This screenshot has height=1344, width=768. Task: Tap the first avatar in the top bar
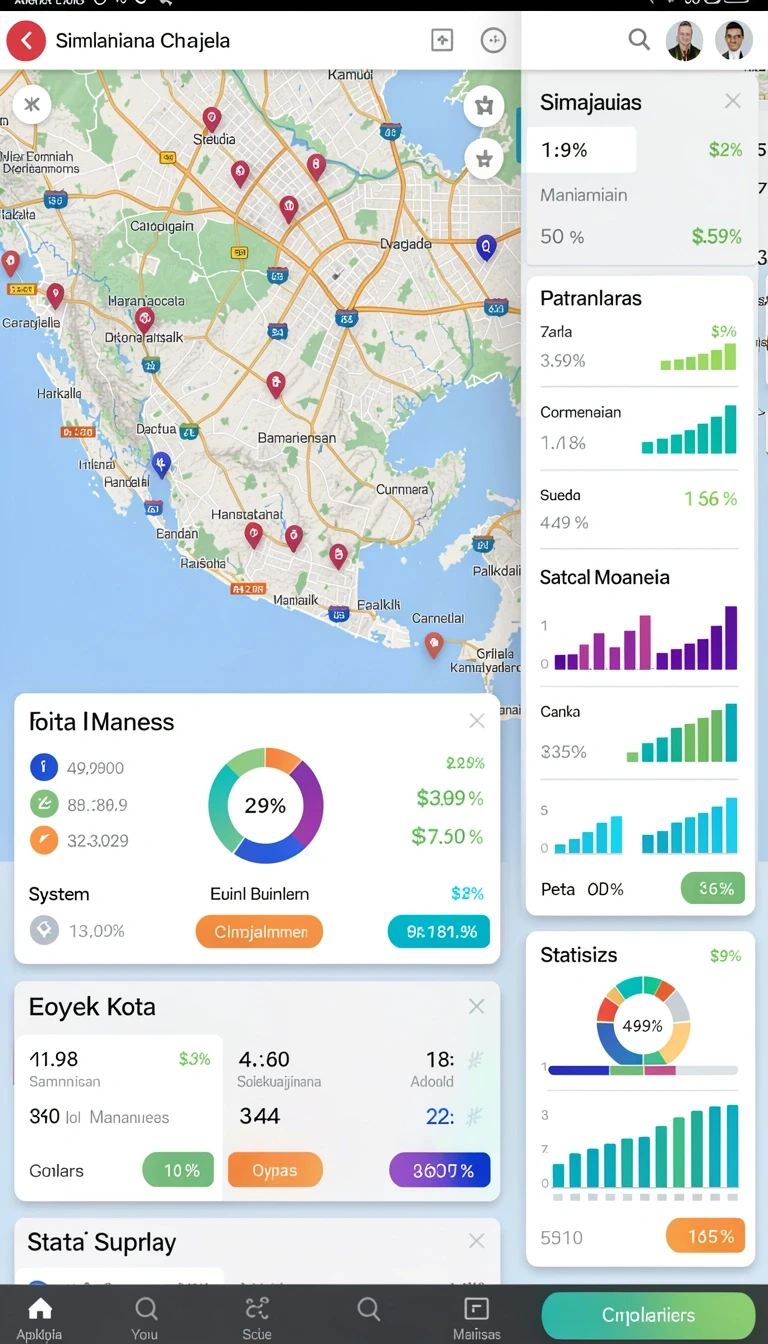coord(685,41)
